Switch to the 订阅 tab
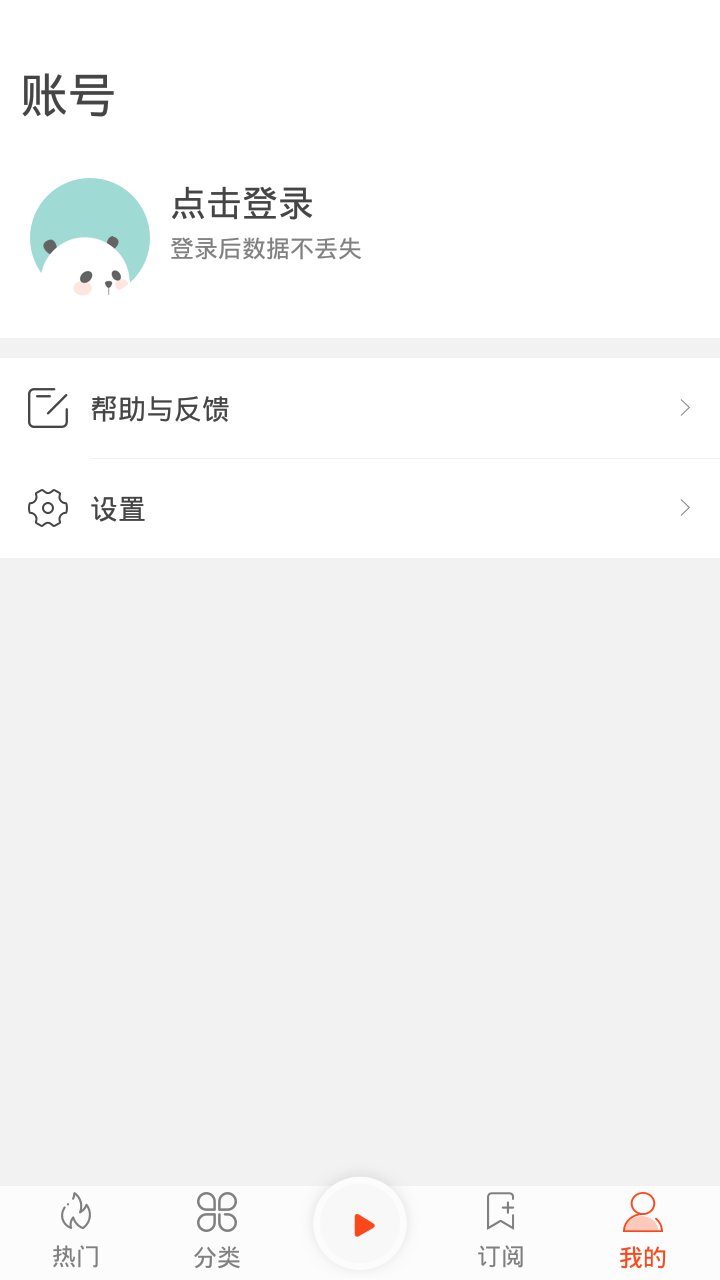720x1280 pixels. 501,1231
